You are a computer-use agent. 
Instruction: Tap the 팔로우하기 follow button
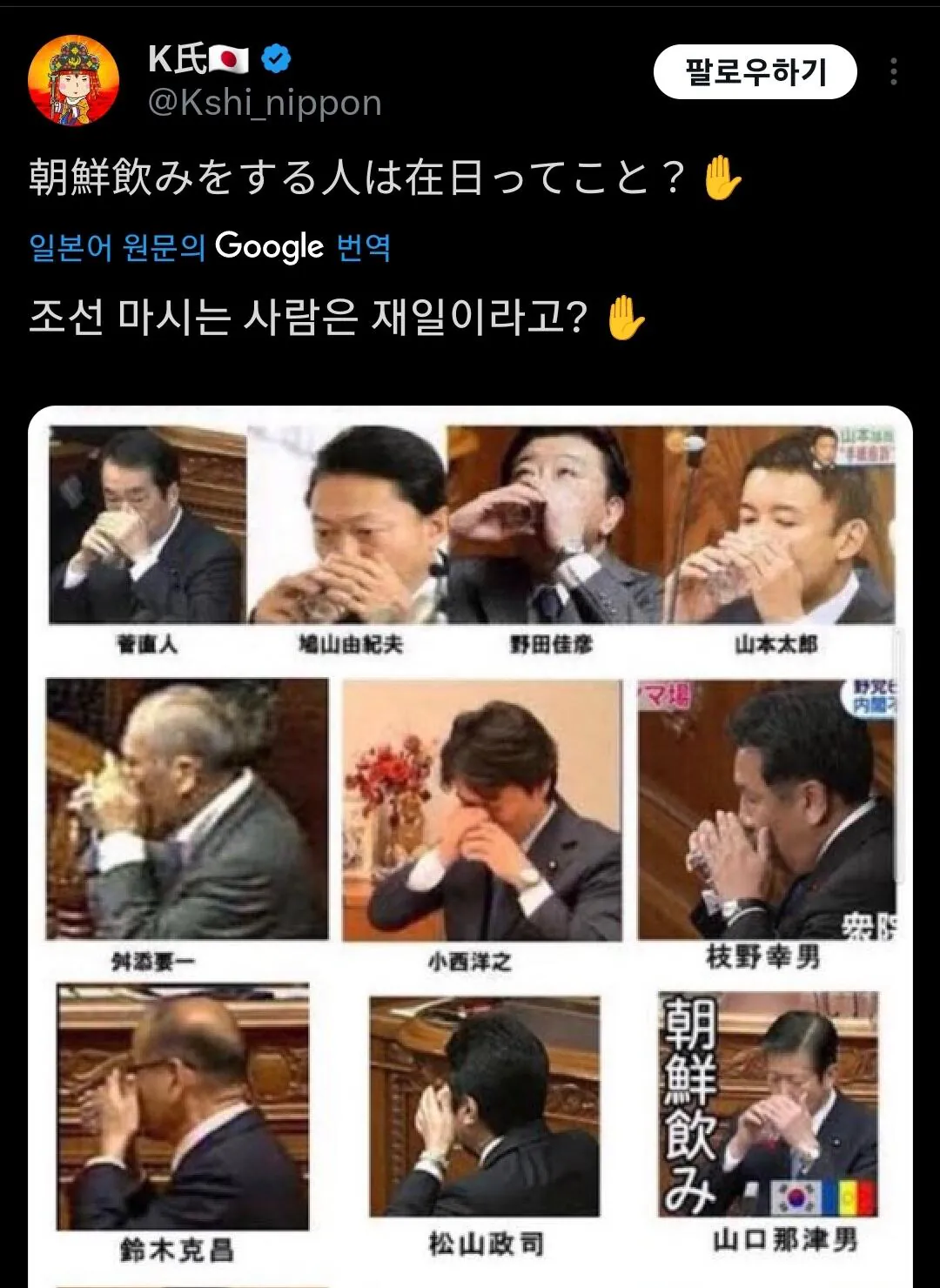point(755,71)
